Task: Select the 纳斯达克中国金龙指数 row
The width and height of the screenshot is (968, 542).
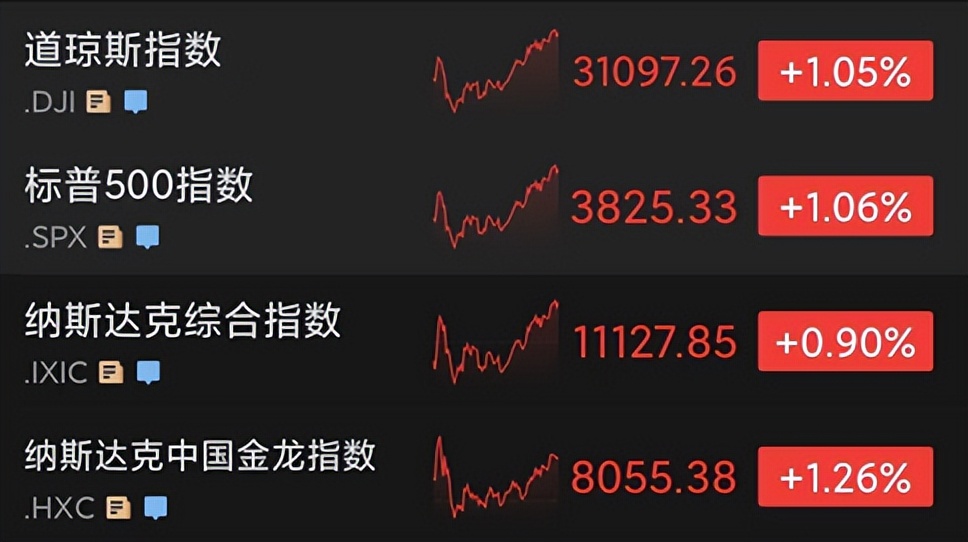Action: [200, 456]
